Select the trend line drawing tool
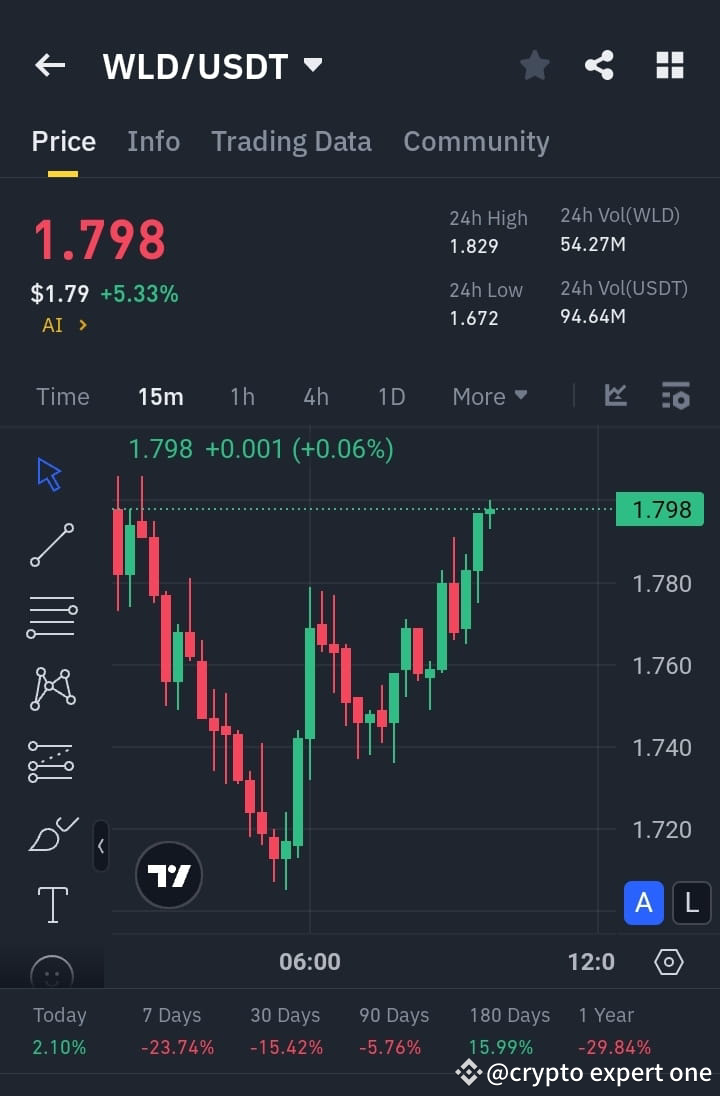This screenshot has height=1096, width=720. pos(50,545)
